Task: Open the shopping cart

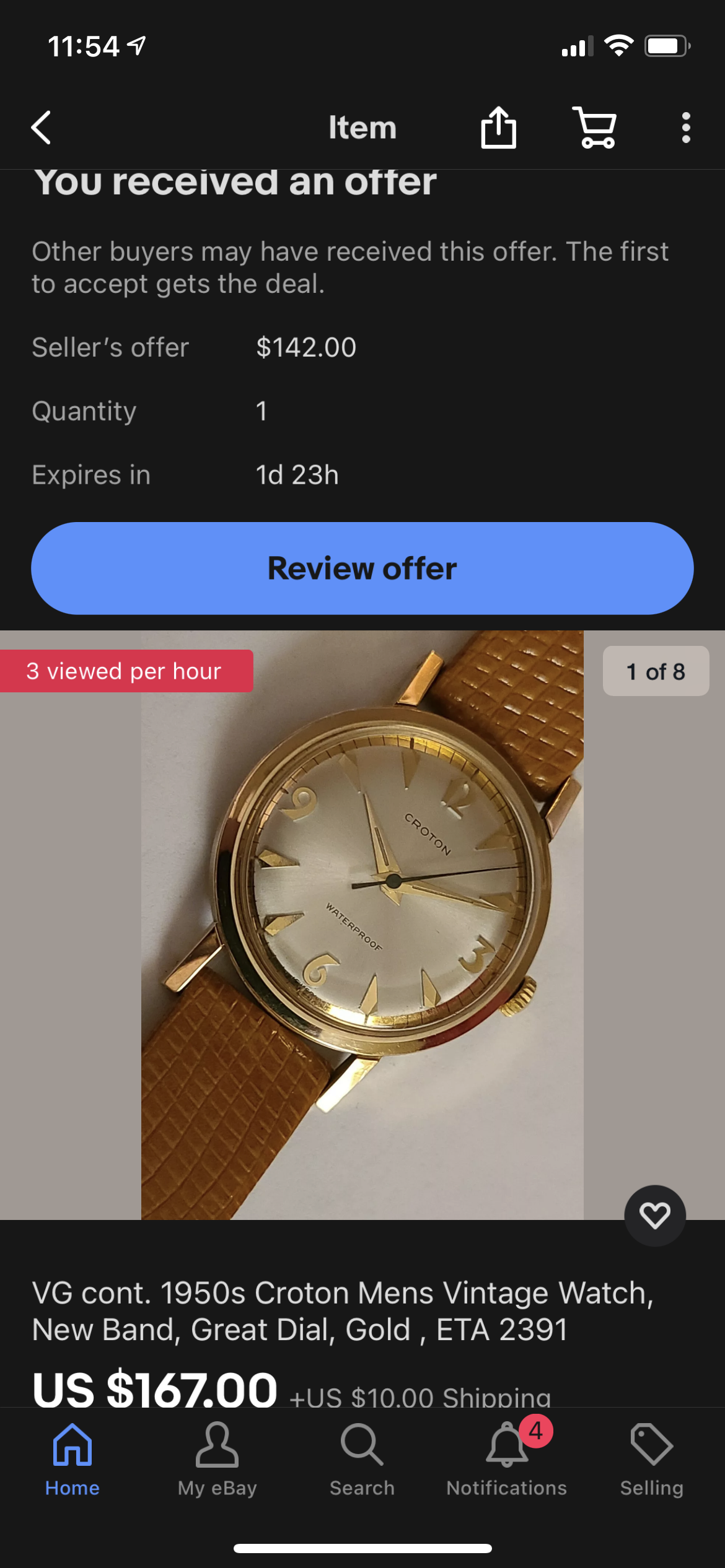Action: [594, 128]
